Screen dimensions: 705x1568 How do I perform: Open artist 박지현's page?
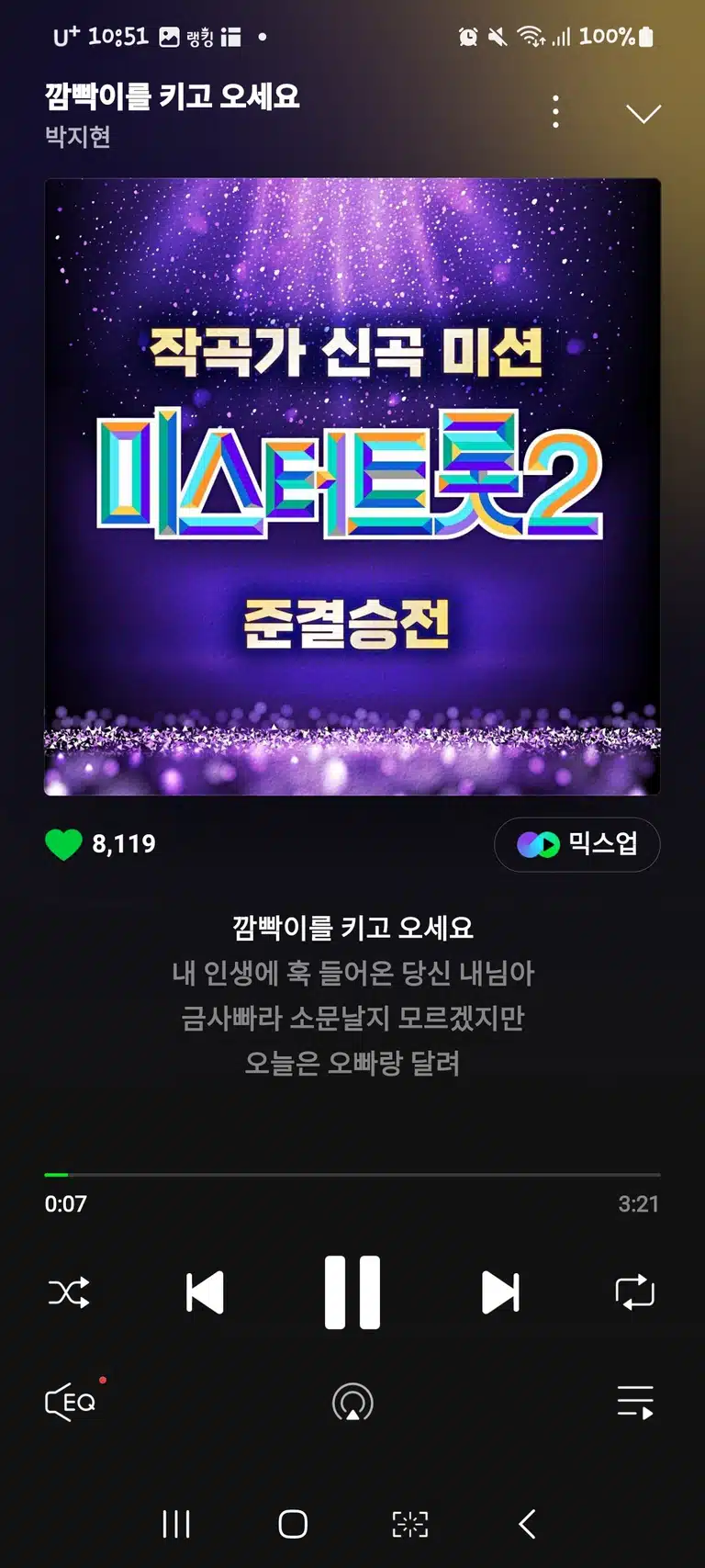[78, 137]
